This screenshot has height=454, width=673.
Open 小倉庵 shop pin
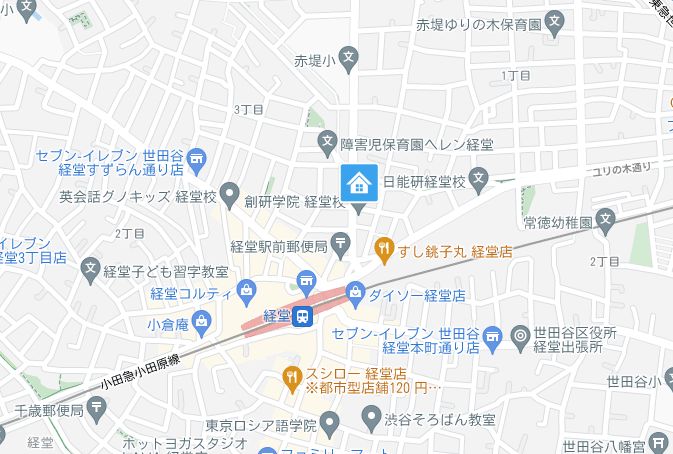(203, 322)
